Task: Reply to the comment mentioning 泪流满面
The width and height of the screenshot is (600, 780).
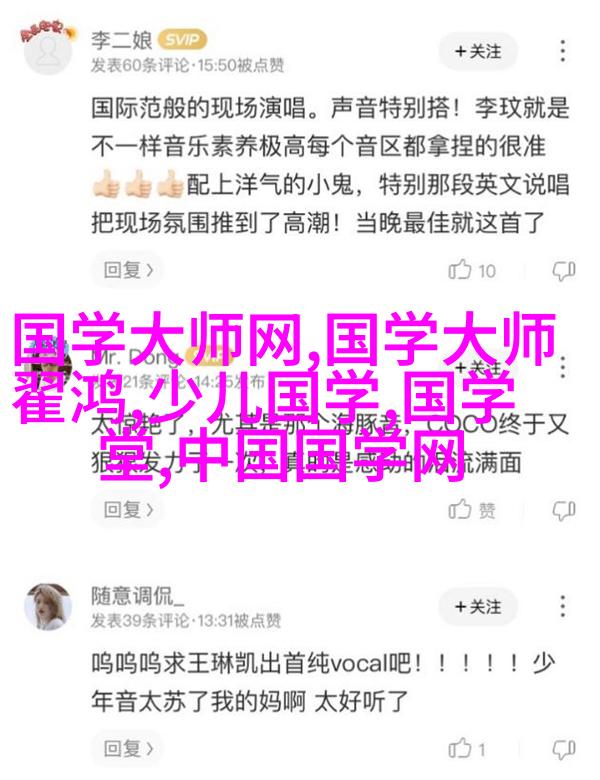Action: point(130,510)
